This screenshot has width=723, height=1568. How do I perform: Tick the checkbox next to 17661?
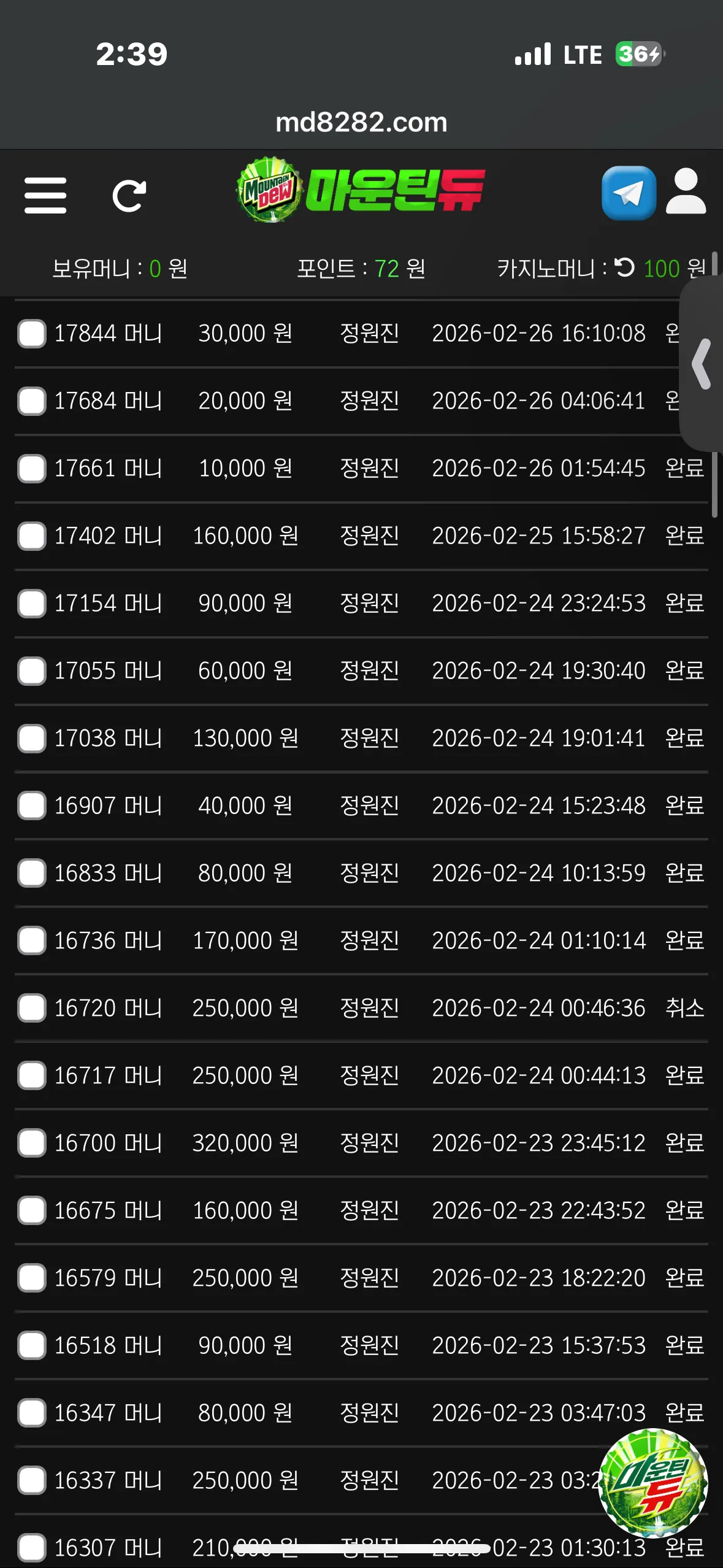32,469
